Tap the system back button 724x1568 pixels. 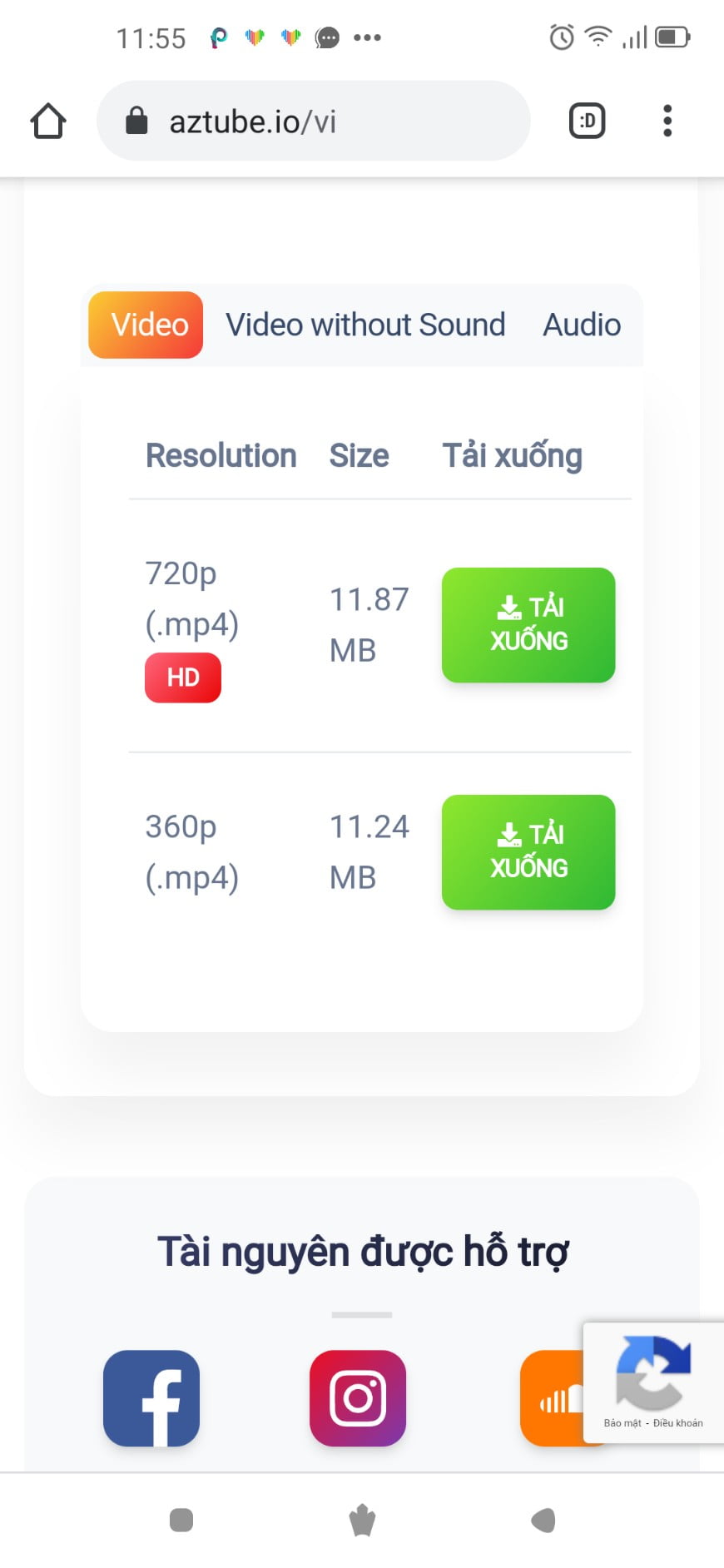click(543, 1521)
